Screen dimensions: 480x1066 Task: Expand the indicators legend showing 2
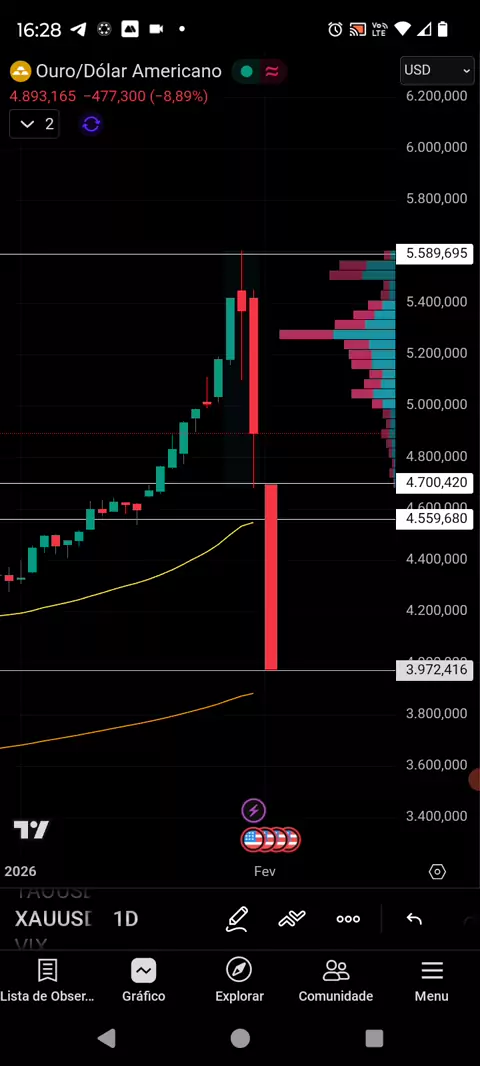pyautogui.click(x=35, y=124)
